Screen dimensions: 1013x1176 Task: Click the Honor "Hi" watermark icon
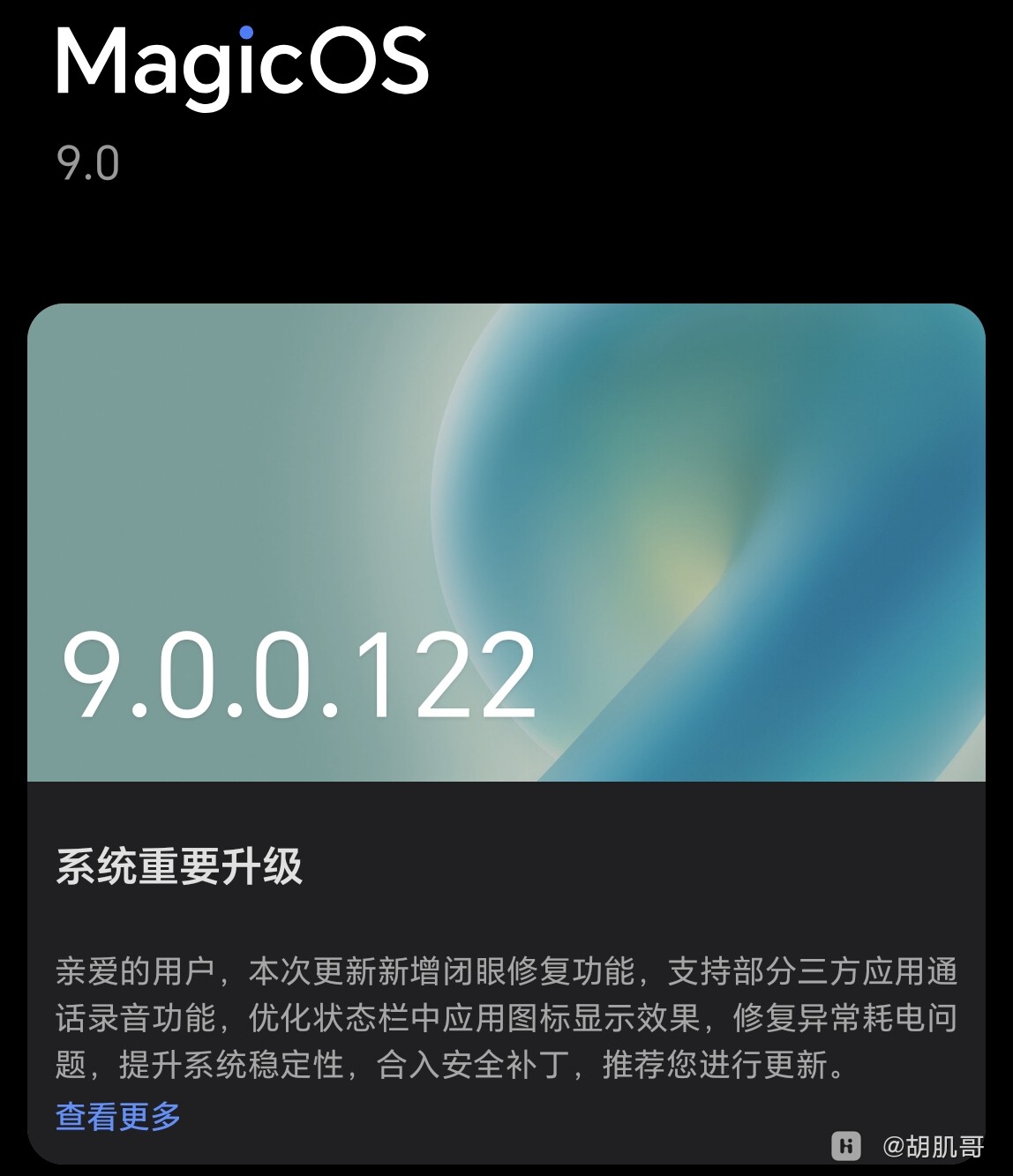pos(847,1145)
